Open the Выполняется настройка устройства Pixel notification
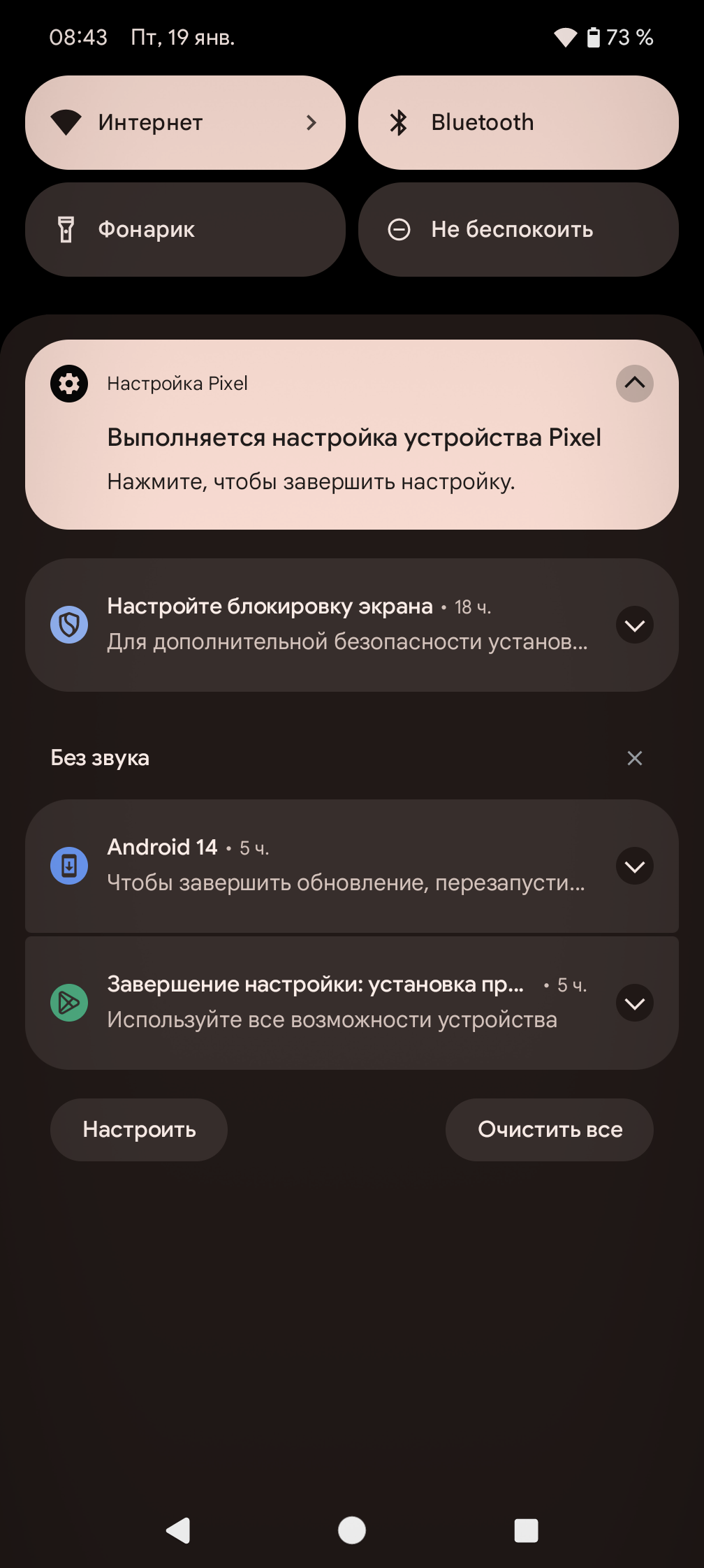The height and width of the screenshot is (1568, 704). 349,458
